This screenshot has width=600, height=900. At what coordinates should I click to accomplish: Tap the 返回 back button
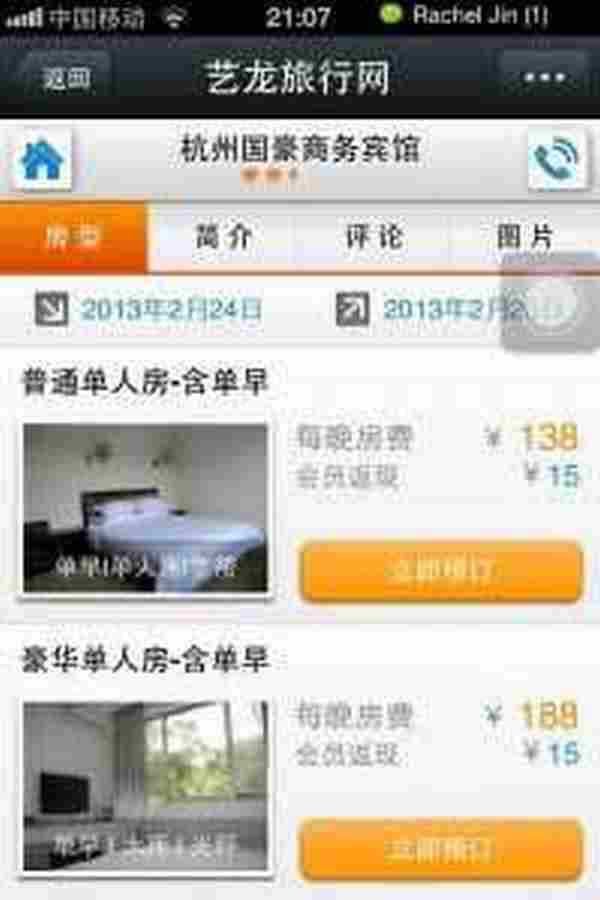pos(66,79)
